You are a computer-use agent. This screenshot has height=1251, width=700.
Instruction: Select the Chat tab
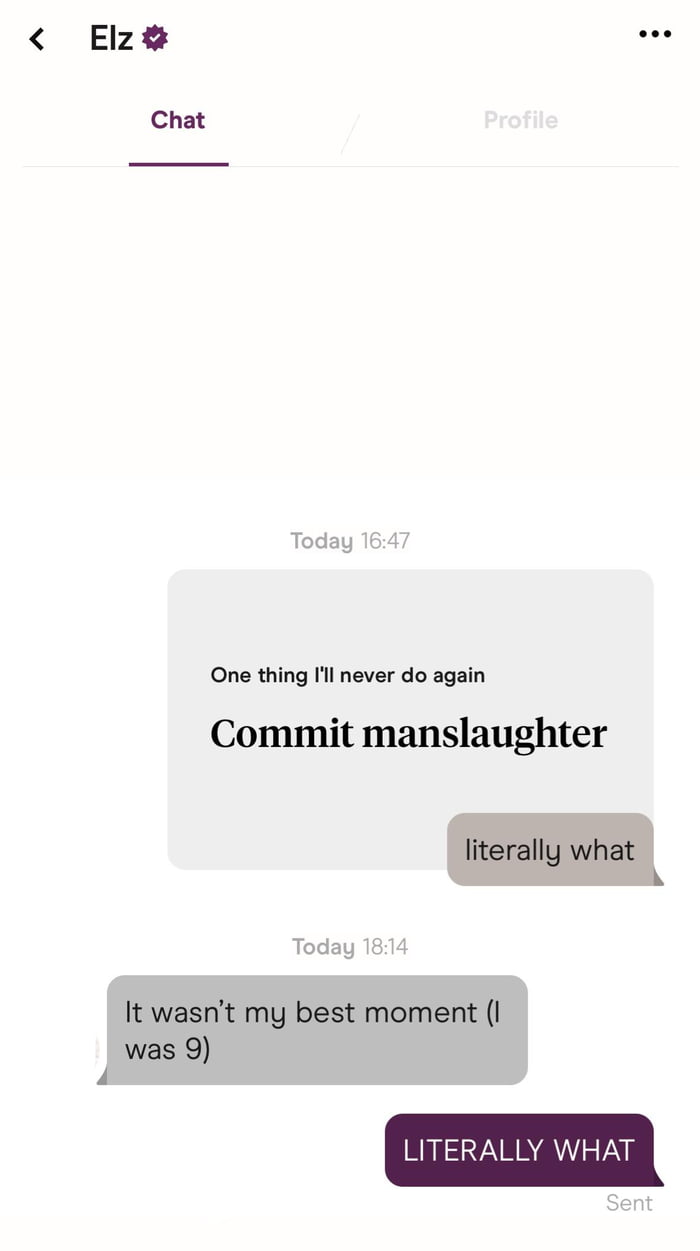[178, 120]
